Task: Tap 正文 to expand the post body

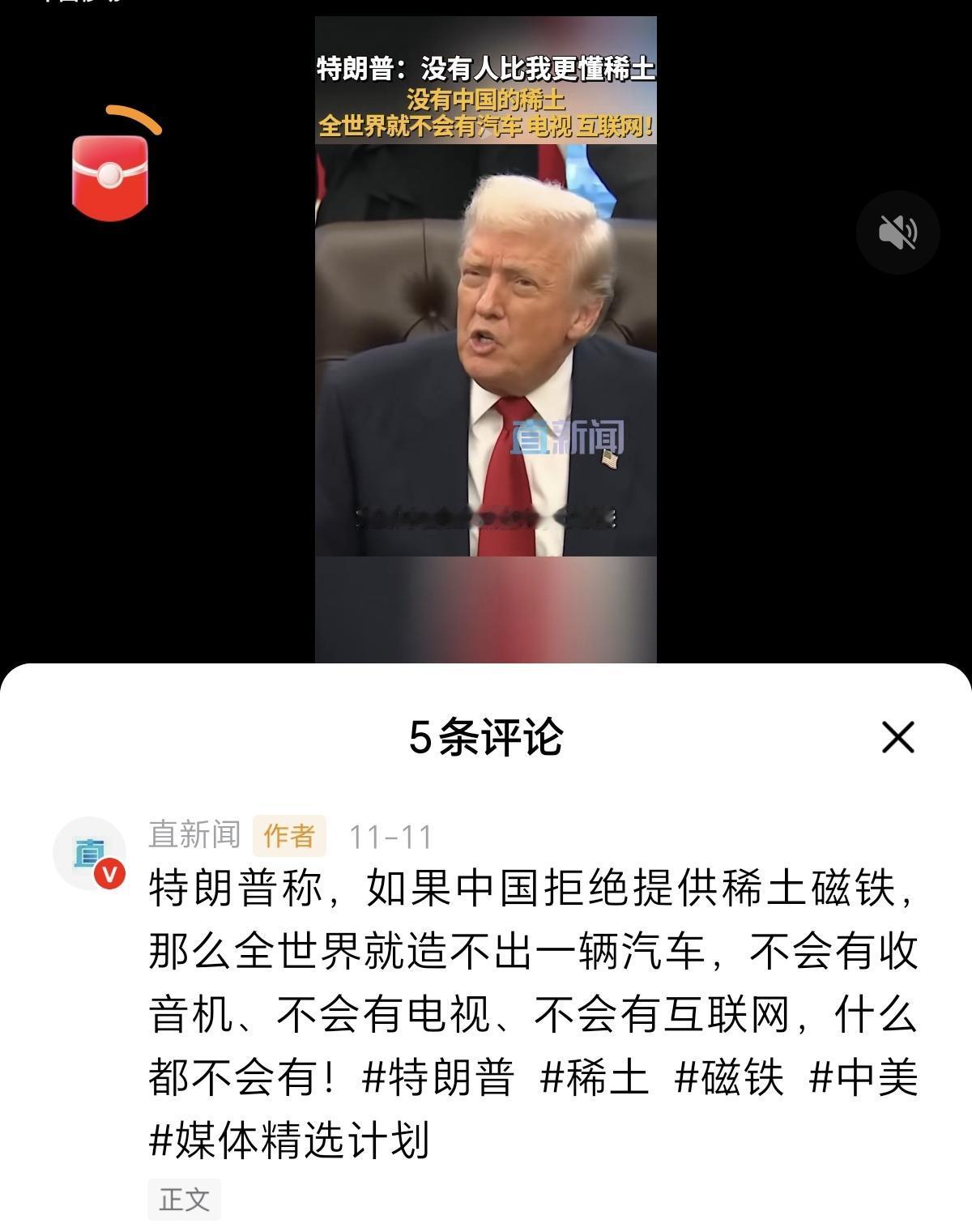Action: click(x=182, y=1200)
